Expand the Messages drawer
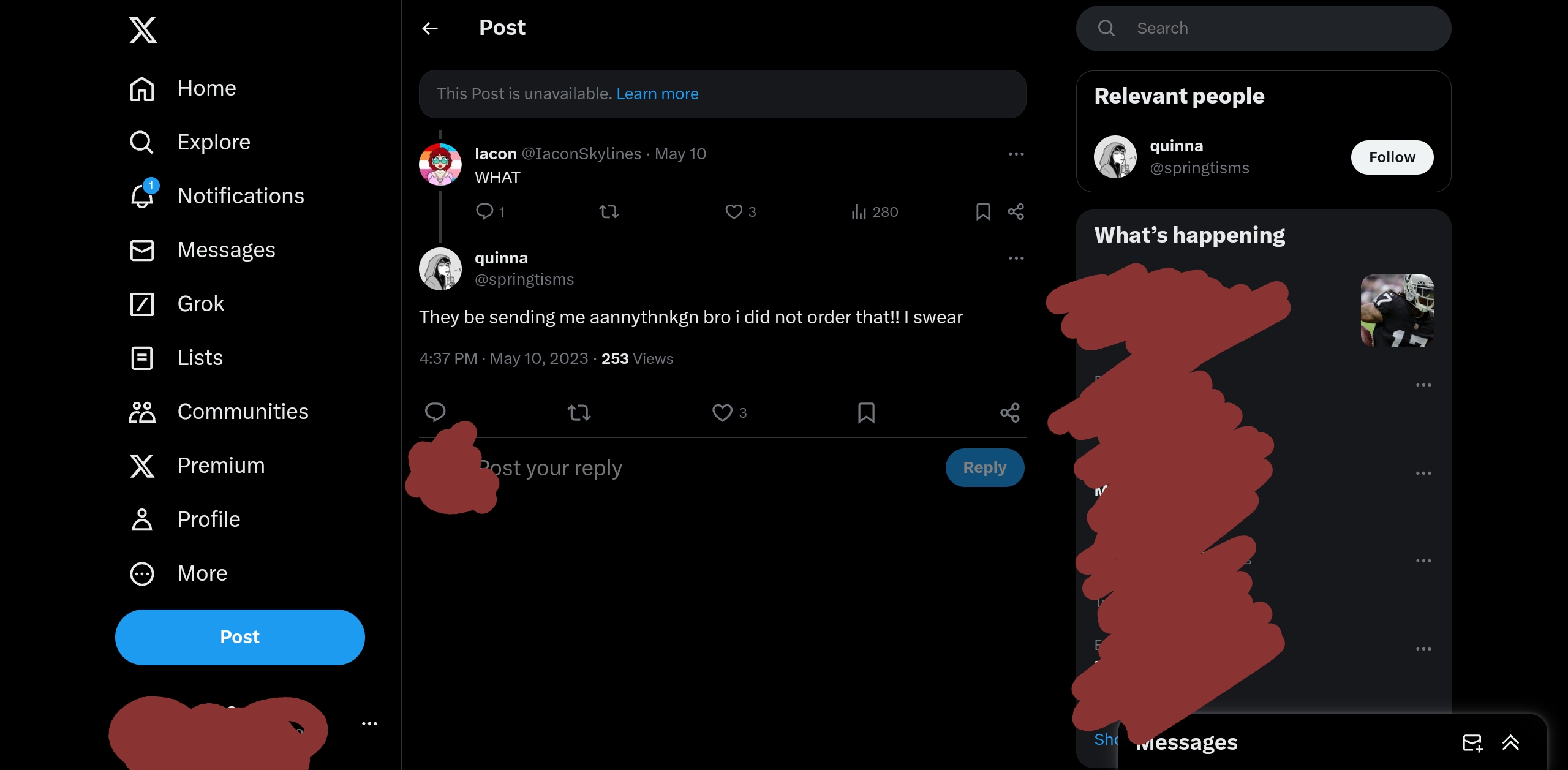 tap(1510, 742)
